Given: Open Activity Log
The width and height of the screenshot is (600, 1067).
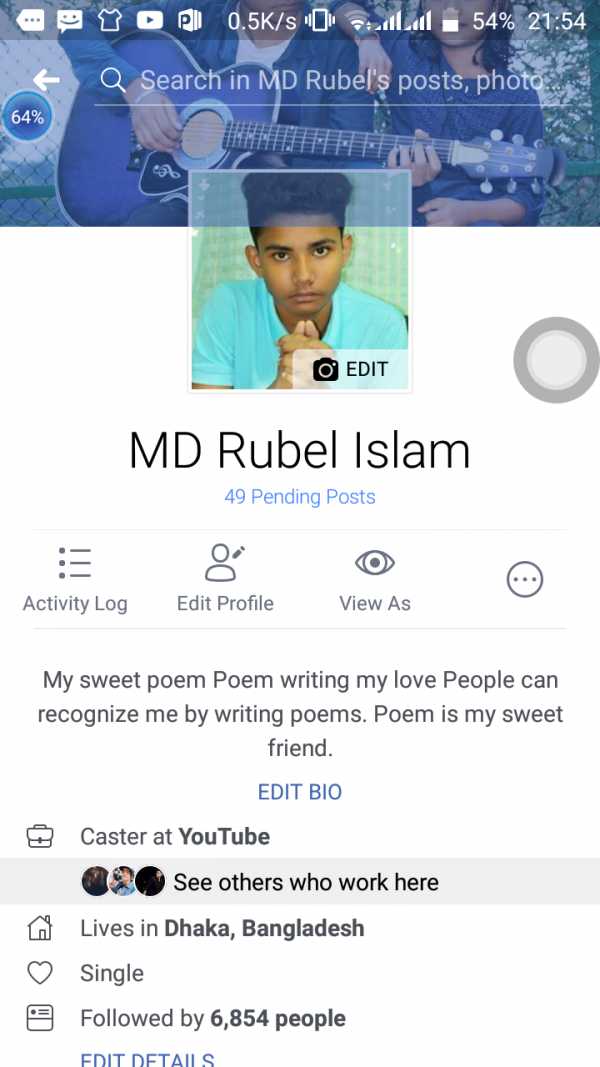Looking at the screenshot, I should click(x=75, y=579).
